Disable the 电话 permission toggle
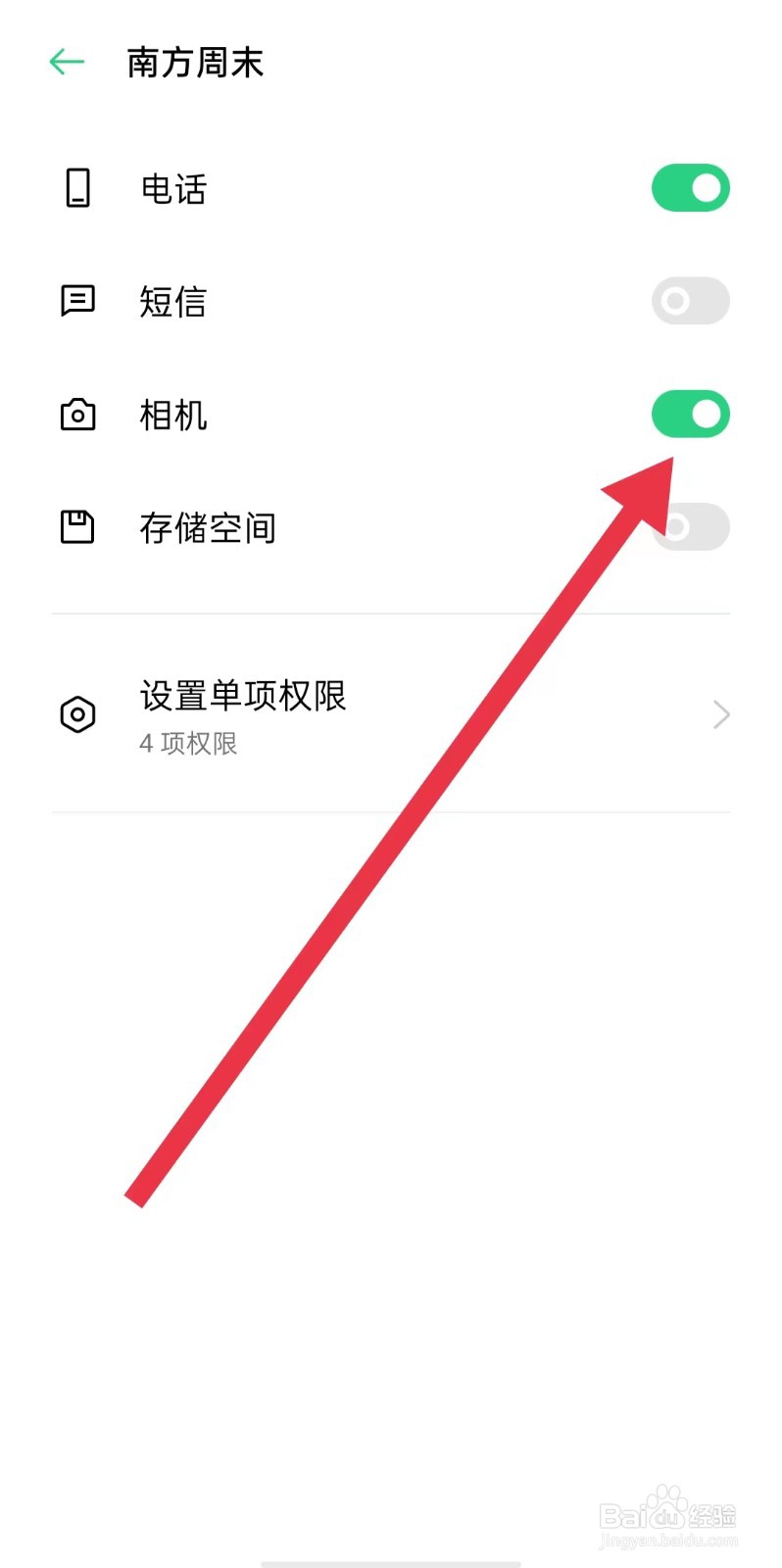 690,187
